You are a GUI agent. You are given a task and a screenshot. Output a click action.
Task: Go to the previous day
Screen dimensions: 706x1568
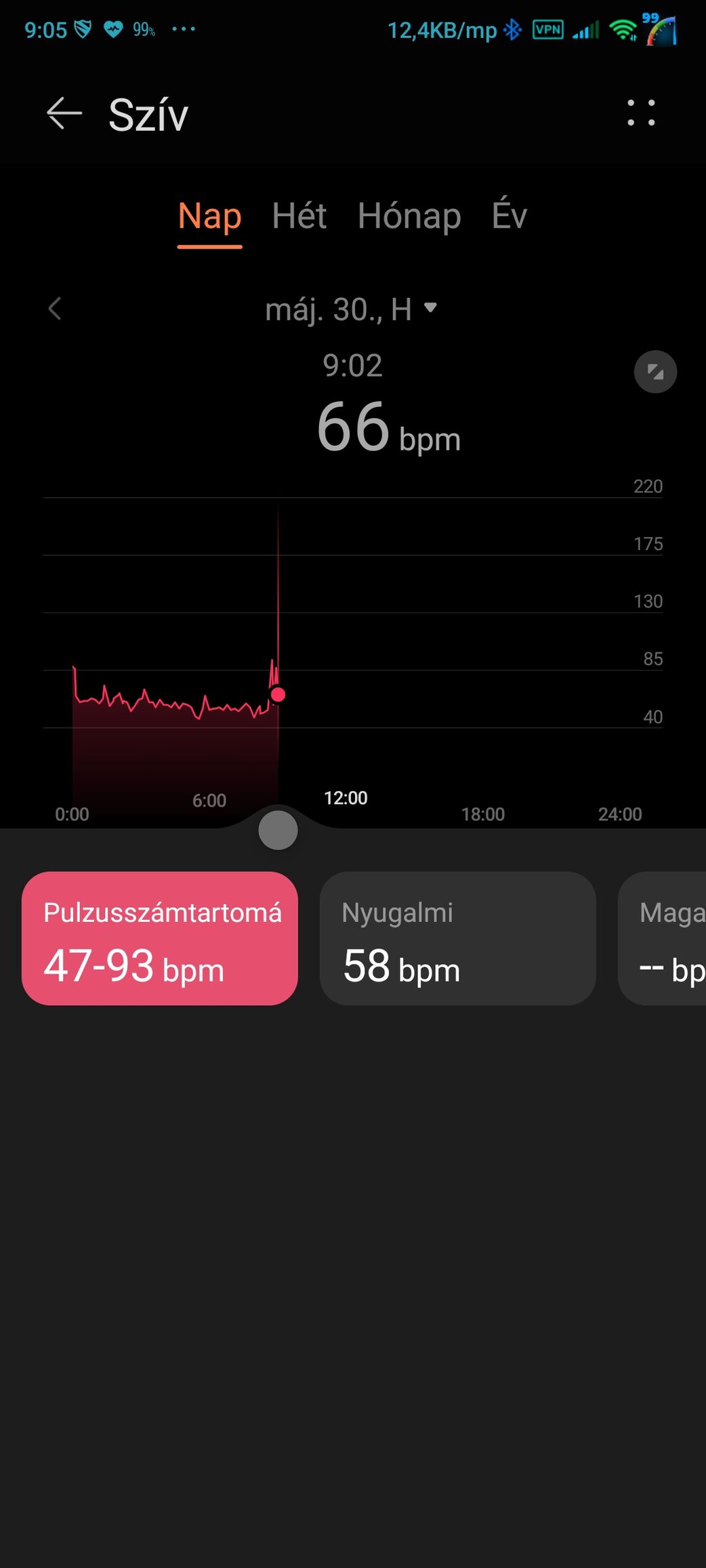click(55, 309)
